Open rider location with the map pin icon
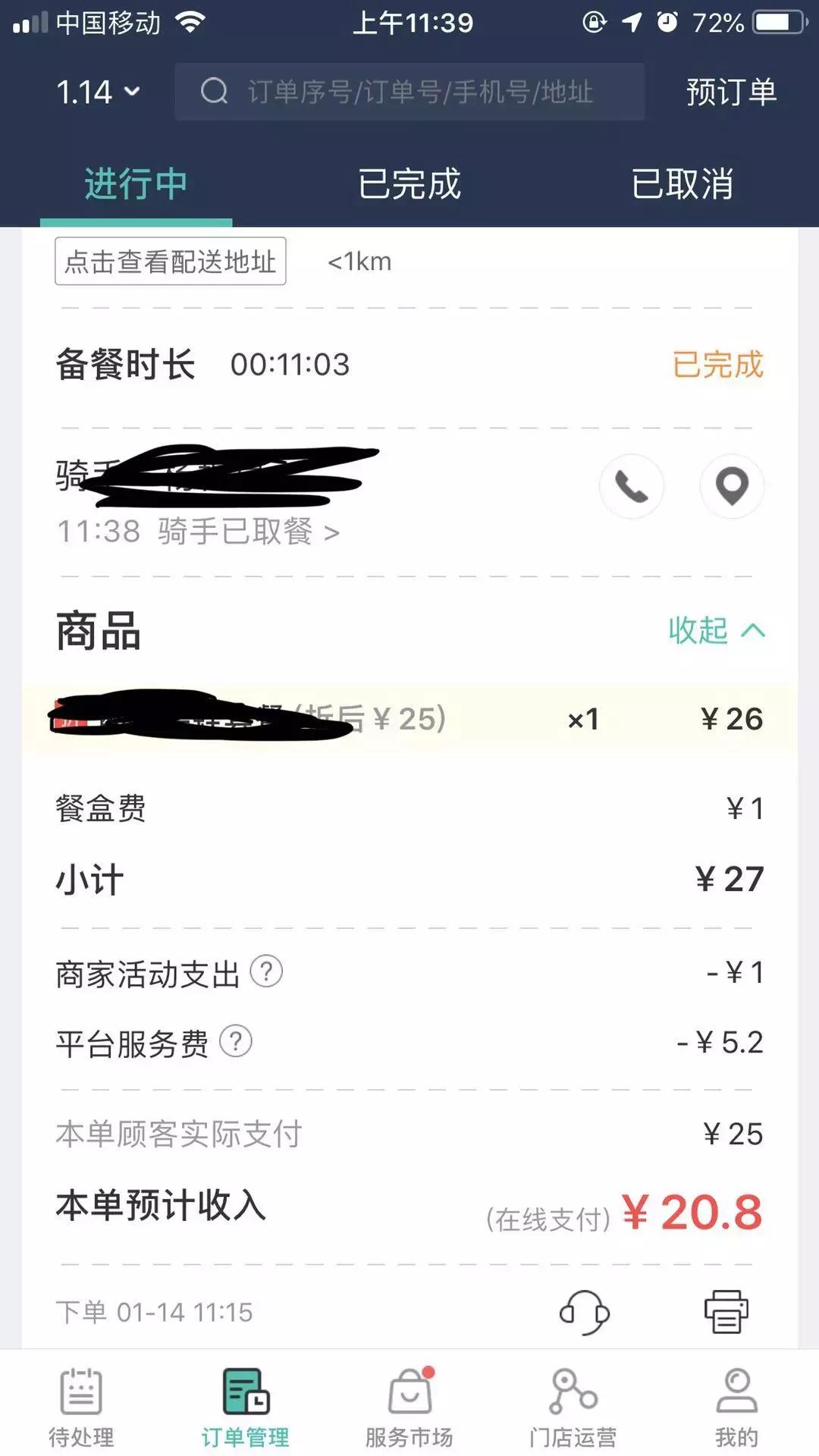The image size is (819, 1456). (732, 488)
